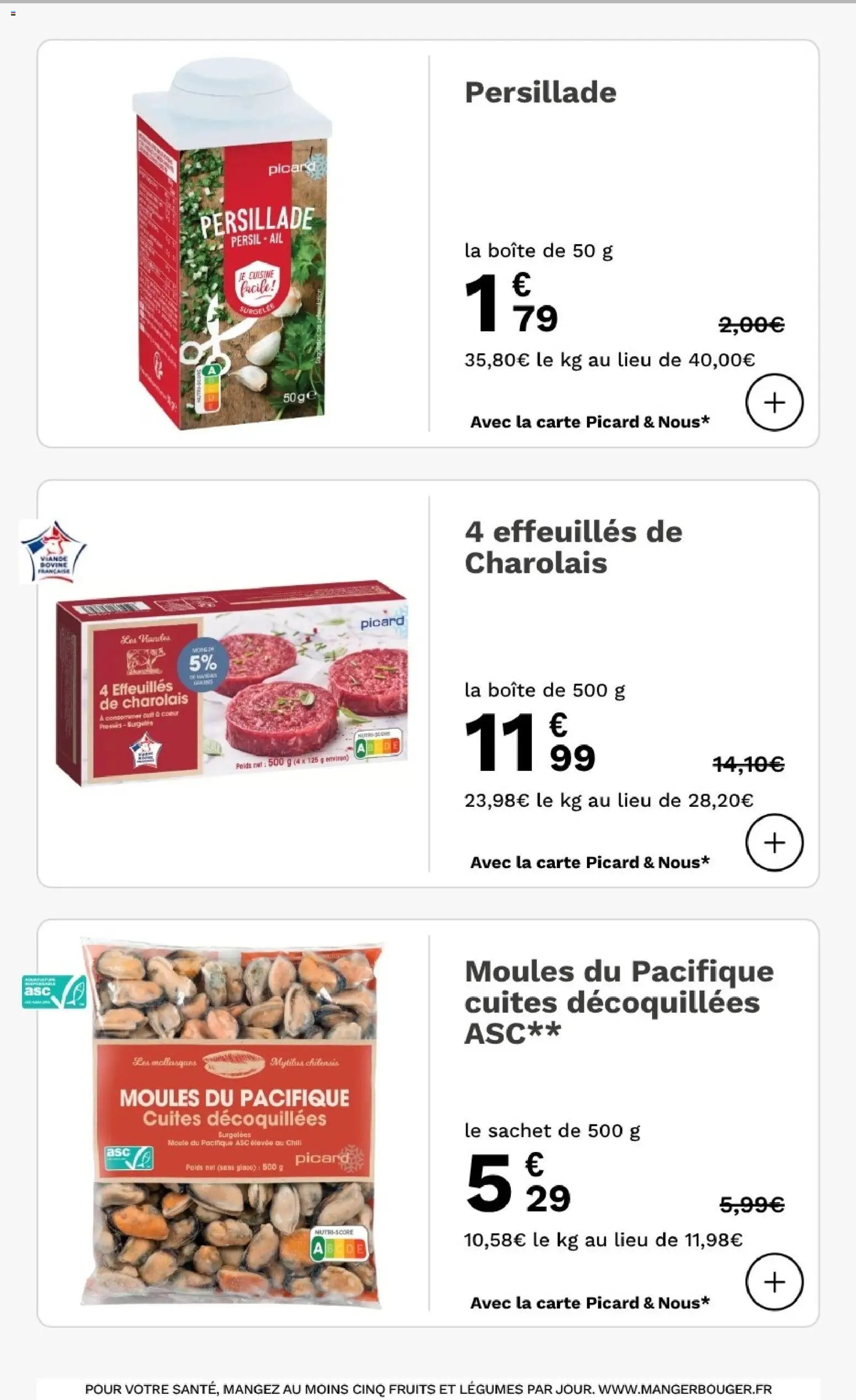Add 4 effeuillés de Charolais via plus button
The width and height of the screenshot is (856, 1400).
point(776,842)
